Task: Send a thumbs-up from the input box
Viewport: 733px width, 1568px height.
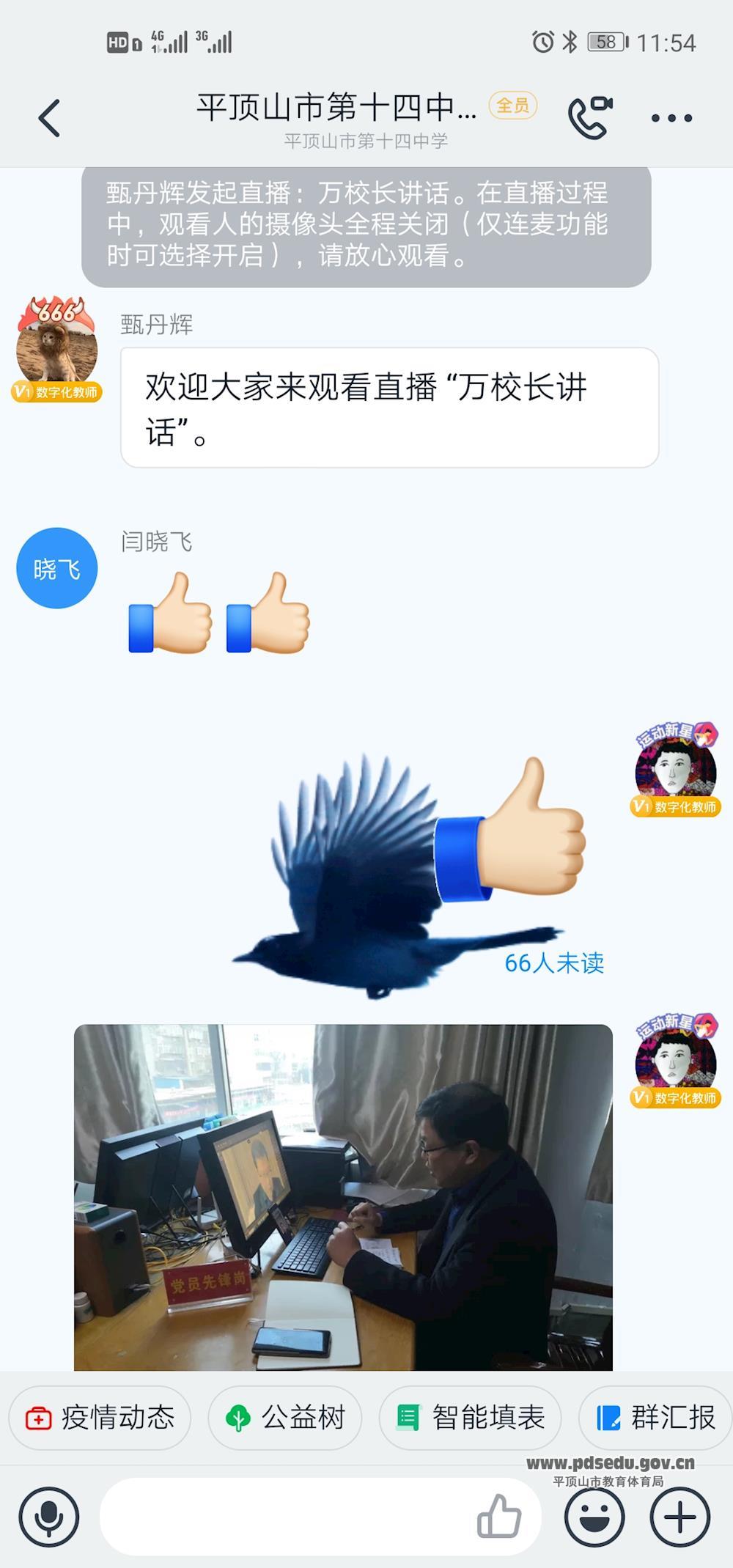Action: 499,1516
